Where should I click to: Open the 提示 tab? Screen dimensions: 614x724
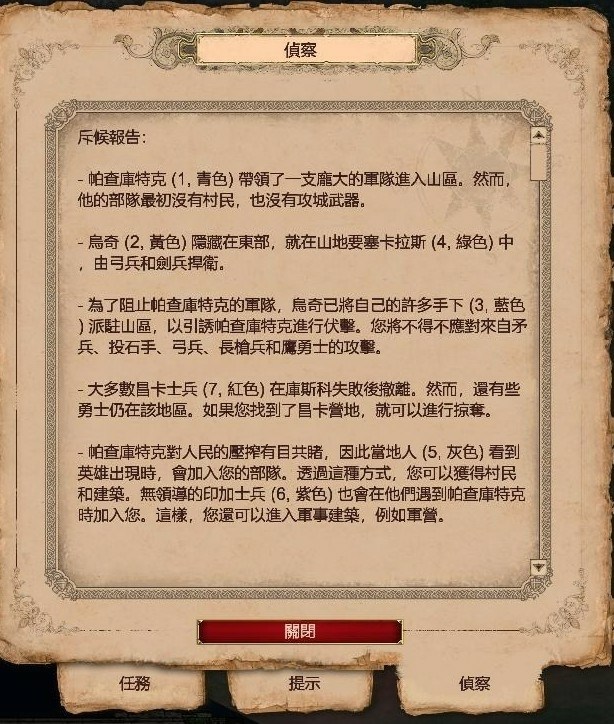[304, 684]
